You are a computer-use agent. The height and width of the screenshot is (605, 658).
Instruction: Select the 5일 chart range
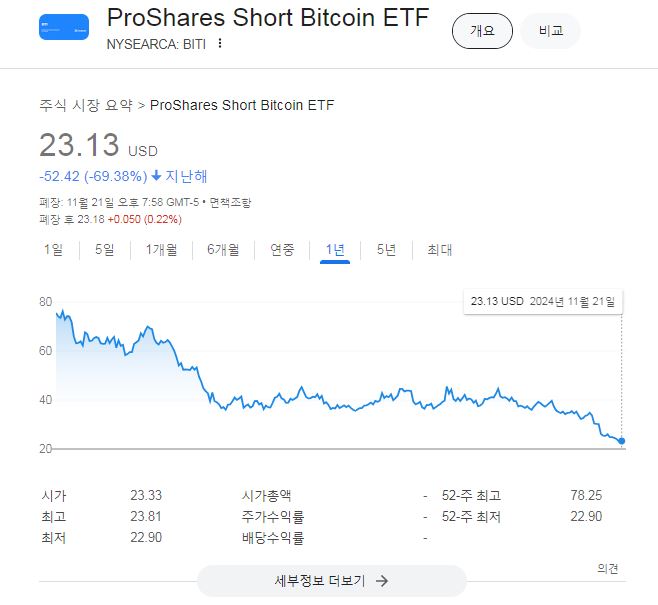click(x=105, y=250)
